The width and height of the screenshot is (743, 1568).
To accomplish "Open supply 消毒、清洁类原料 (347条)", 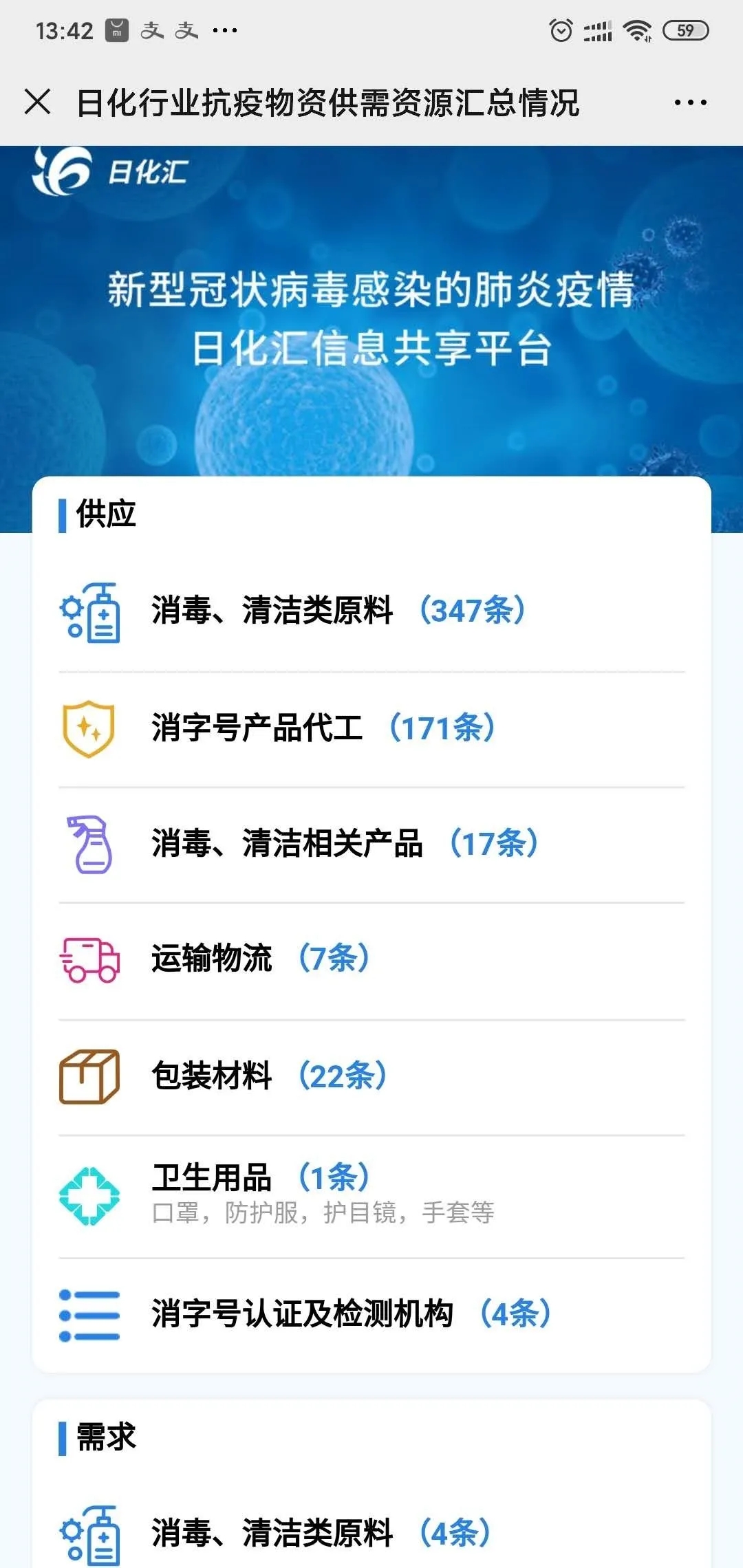I will [337, 611].
